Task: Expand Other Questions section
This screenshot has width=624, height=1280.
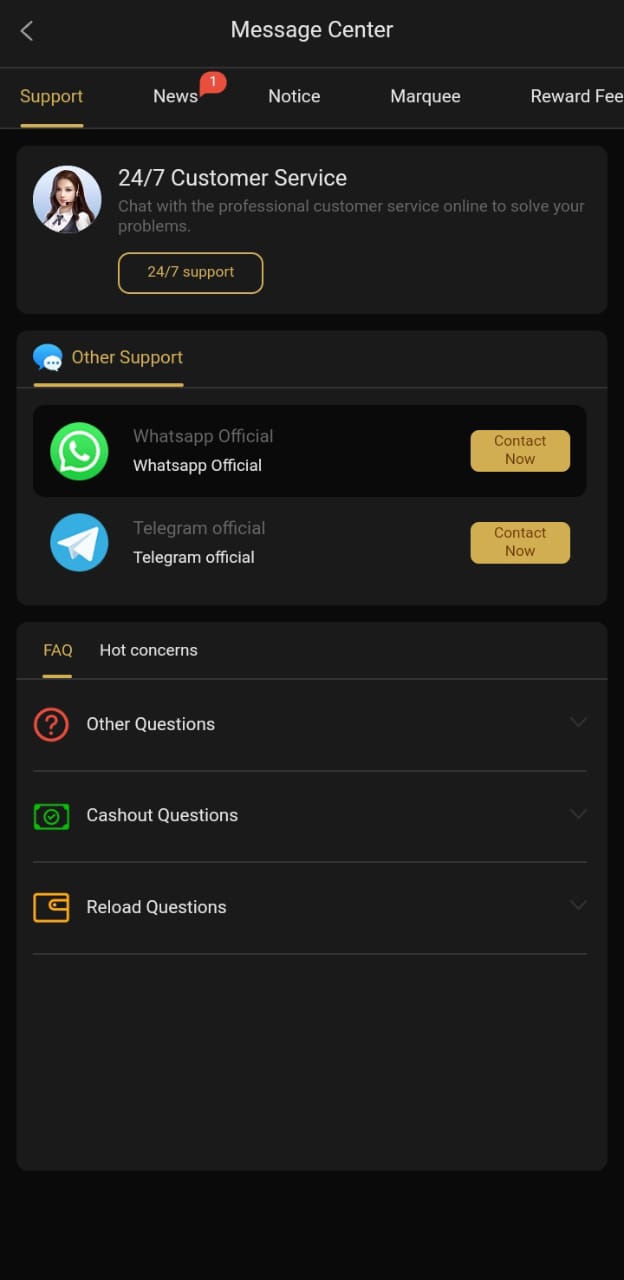Action: click(310, 724)
